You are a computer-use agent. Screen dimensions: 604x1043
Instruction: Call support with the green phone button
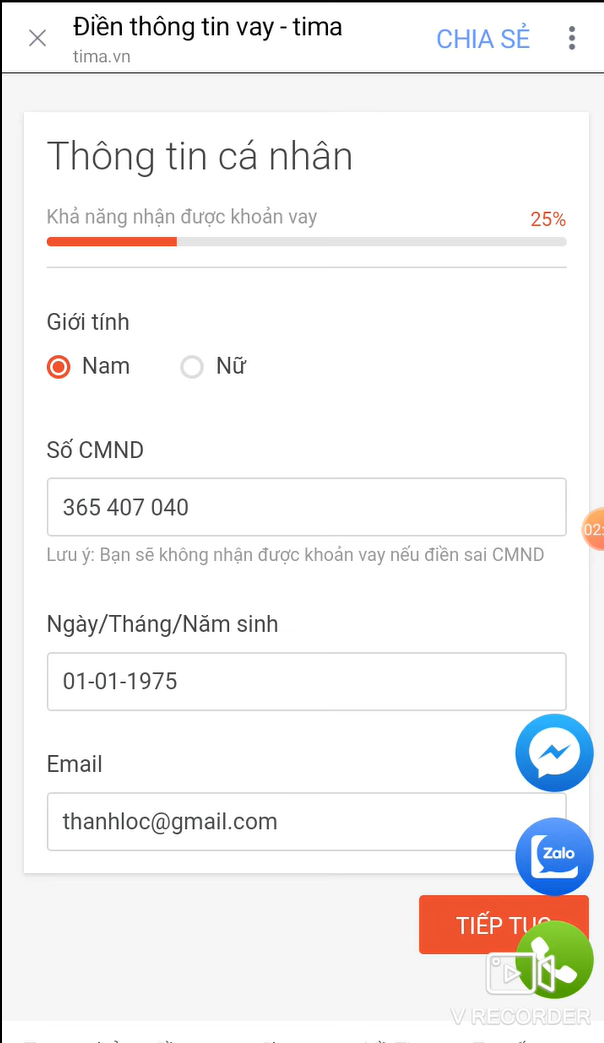(x=556, y=960)
